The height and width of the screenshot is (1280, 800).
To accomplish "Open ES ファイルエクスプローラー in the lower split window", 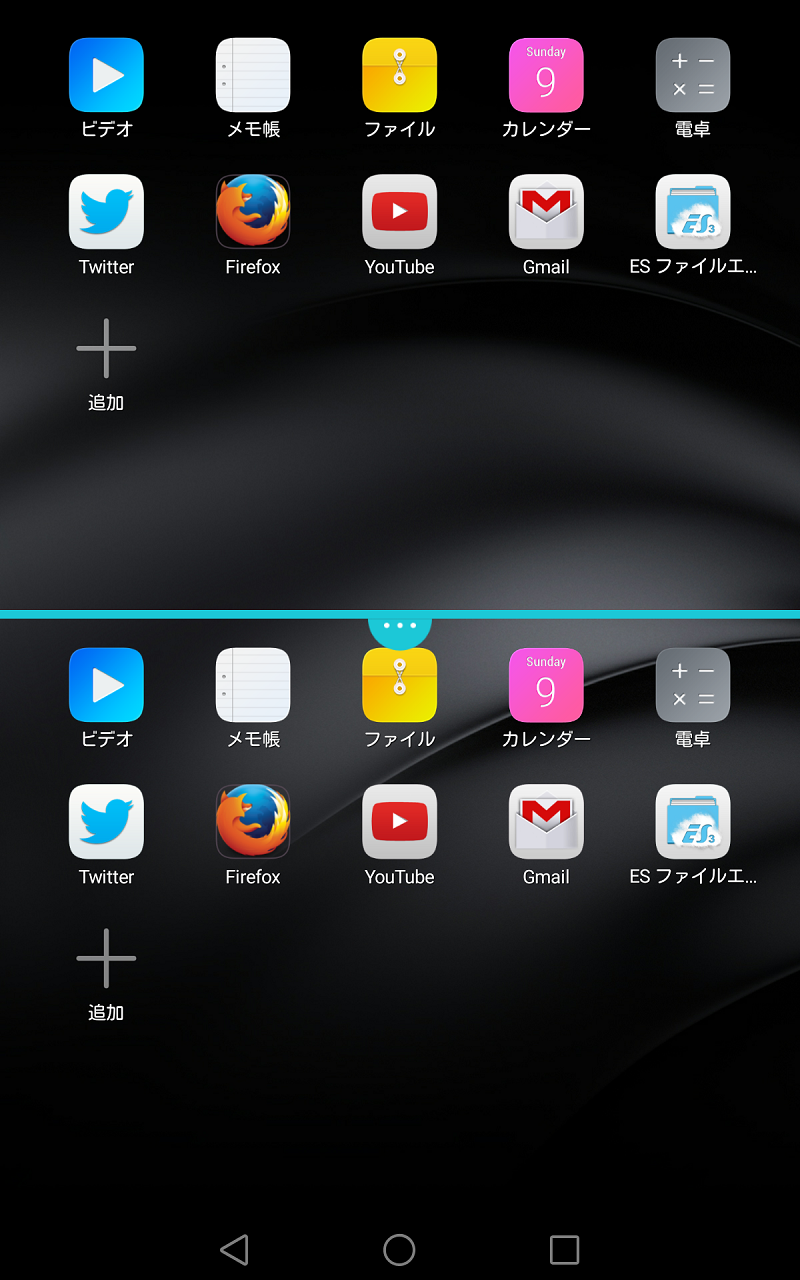I will pos(693,822).
